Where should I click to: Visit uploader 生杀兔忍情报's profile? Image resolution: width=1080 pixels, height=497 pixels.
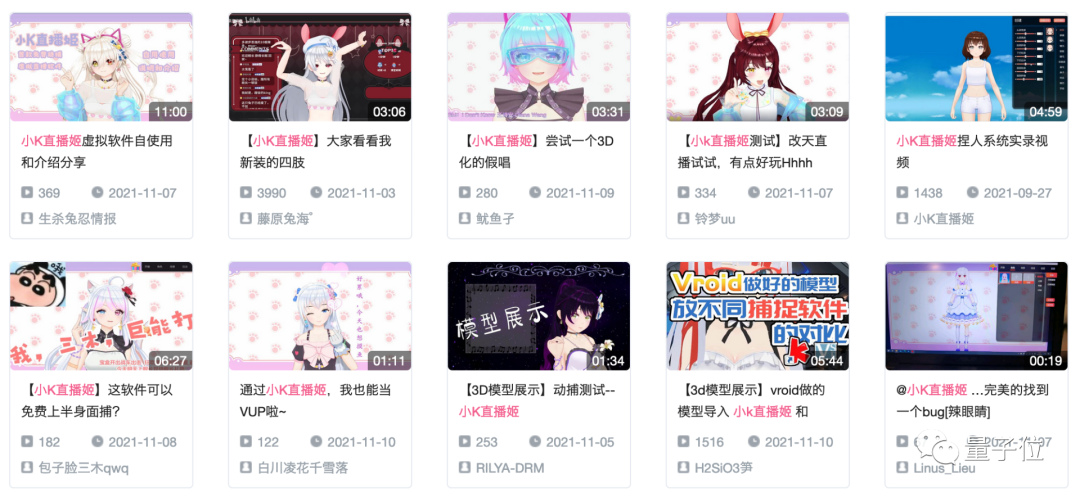77,218
